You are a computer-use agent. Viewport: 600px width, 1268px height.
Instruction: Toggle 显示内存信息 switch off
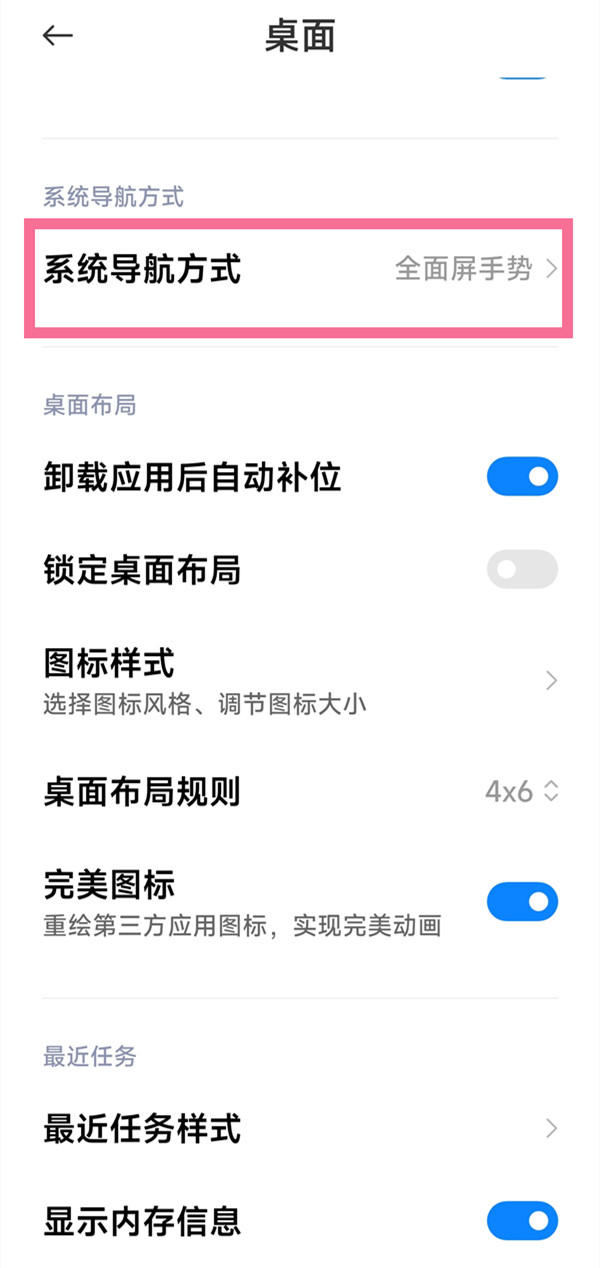521,1220
